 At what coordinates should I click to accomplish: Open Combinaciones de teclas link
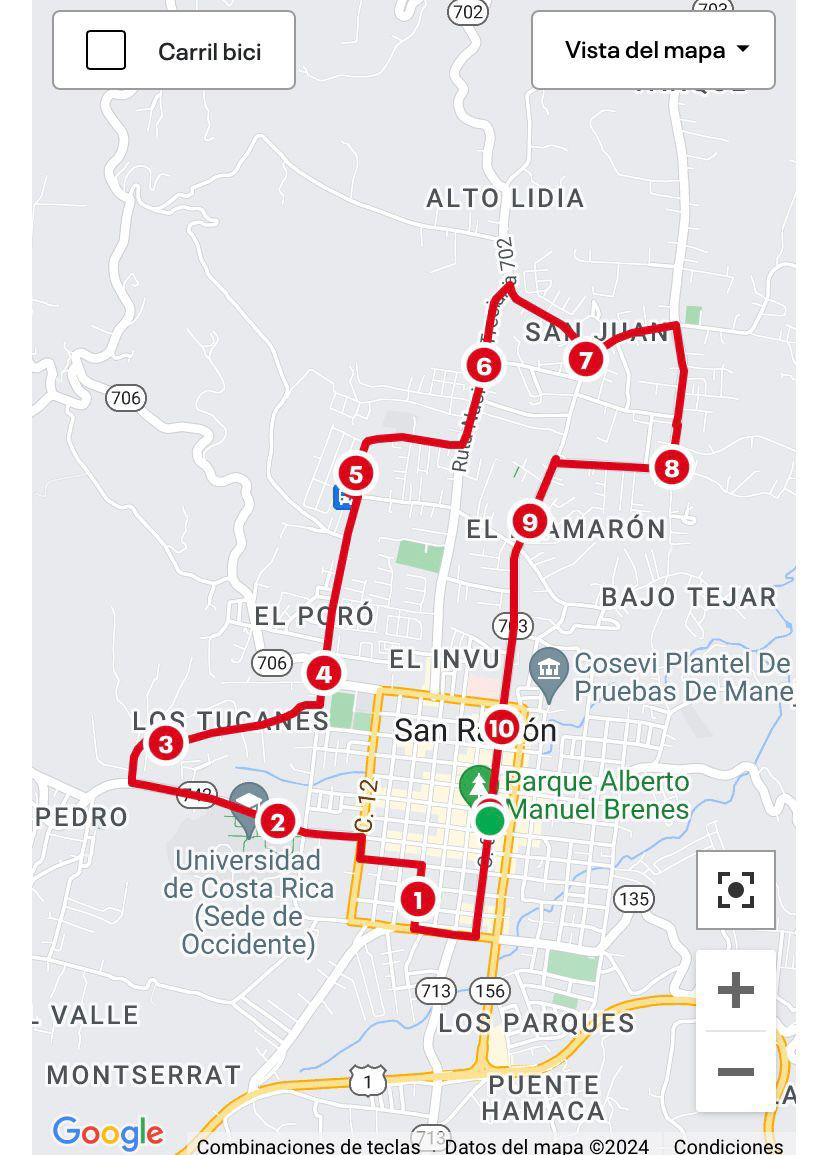308,1146
